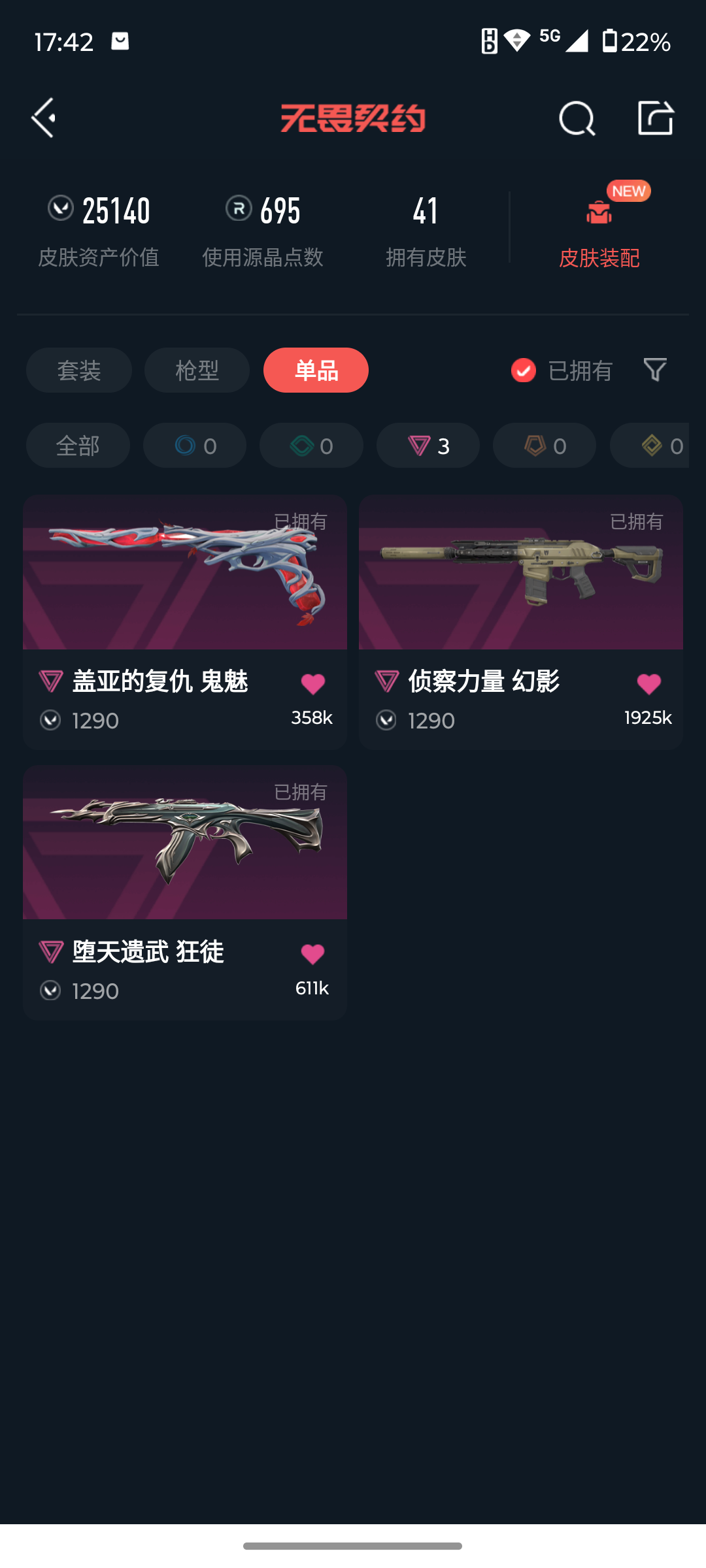Like the 侦察力量 幻影 skin
Image resolution: width=706 pixels, height=1568 pixels.
coord(648,684)
